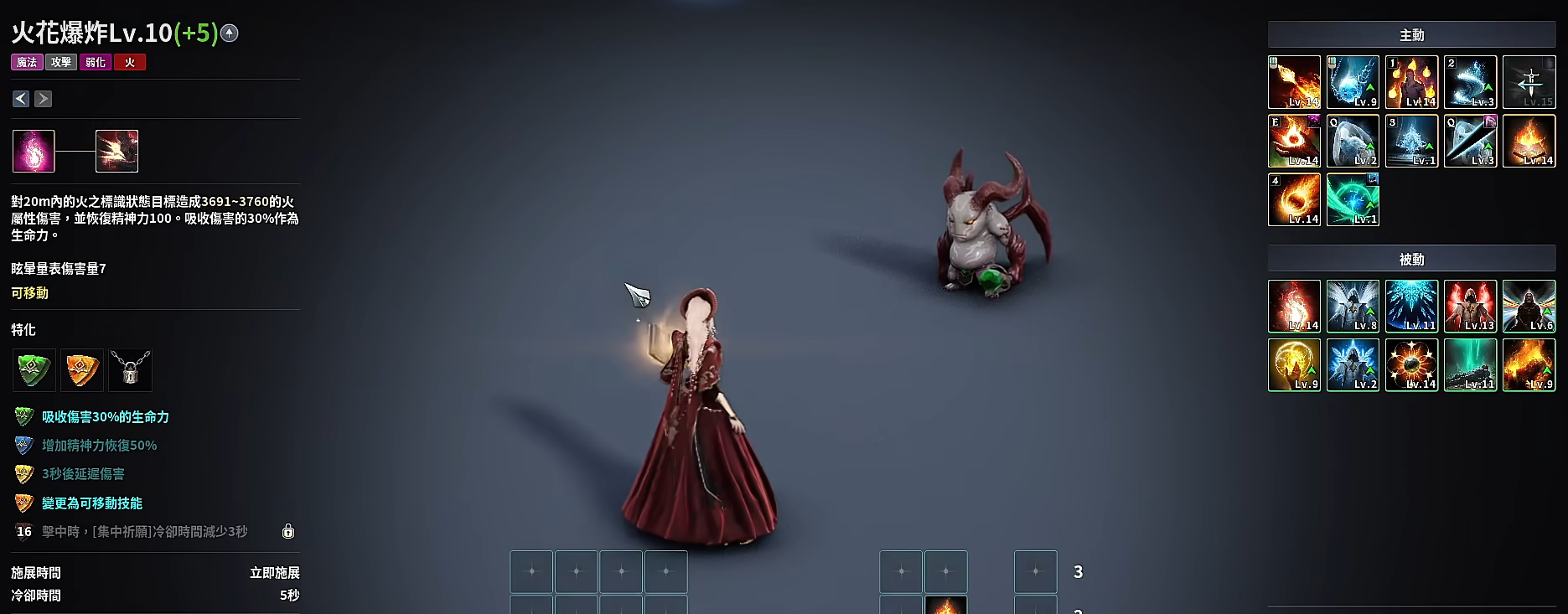Select active ice skill on key 3 Lv.1
1568x614 pixels.
point(1411,141)
